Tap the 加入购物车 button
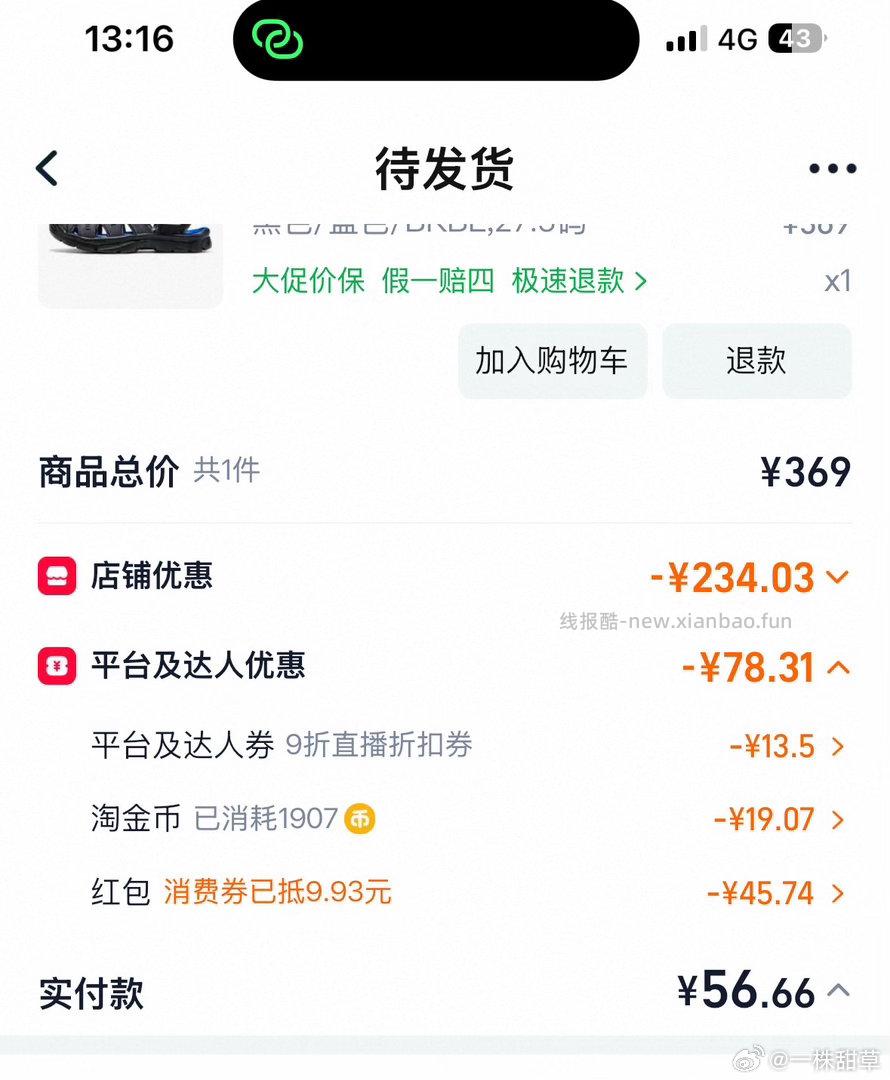 coord(552,362)
